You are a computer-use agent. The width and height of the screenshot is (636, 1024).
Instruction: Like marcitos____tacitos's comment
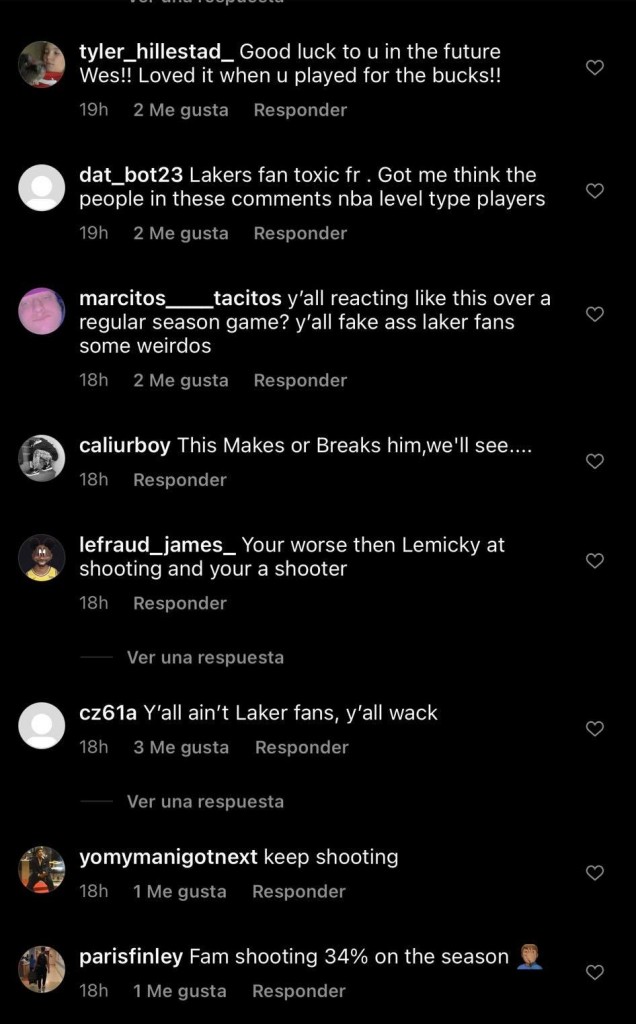click(594, 314)
